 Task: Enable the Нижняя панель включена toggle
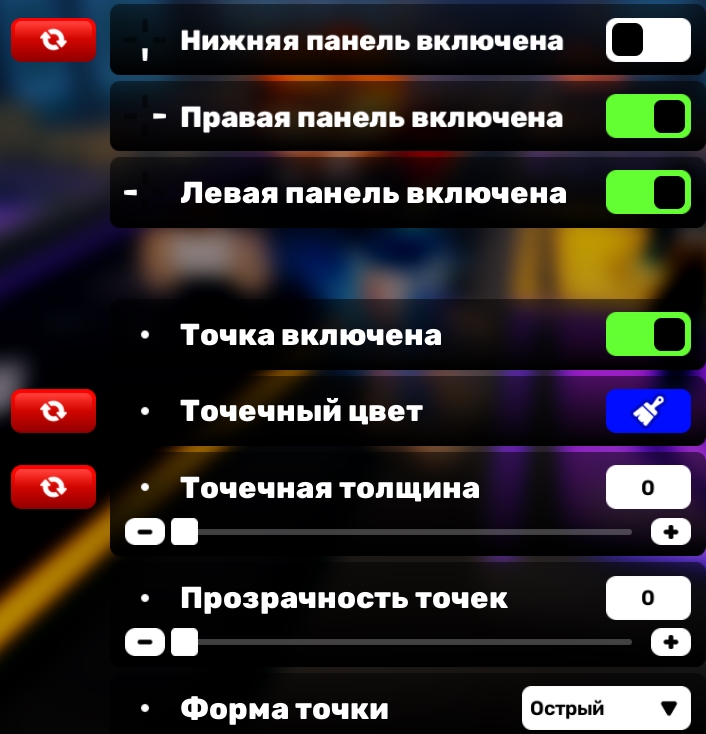click(x=648, y=41)
